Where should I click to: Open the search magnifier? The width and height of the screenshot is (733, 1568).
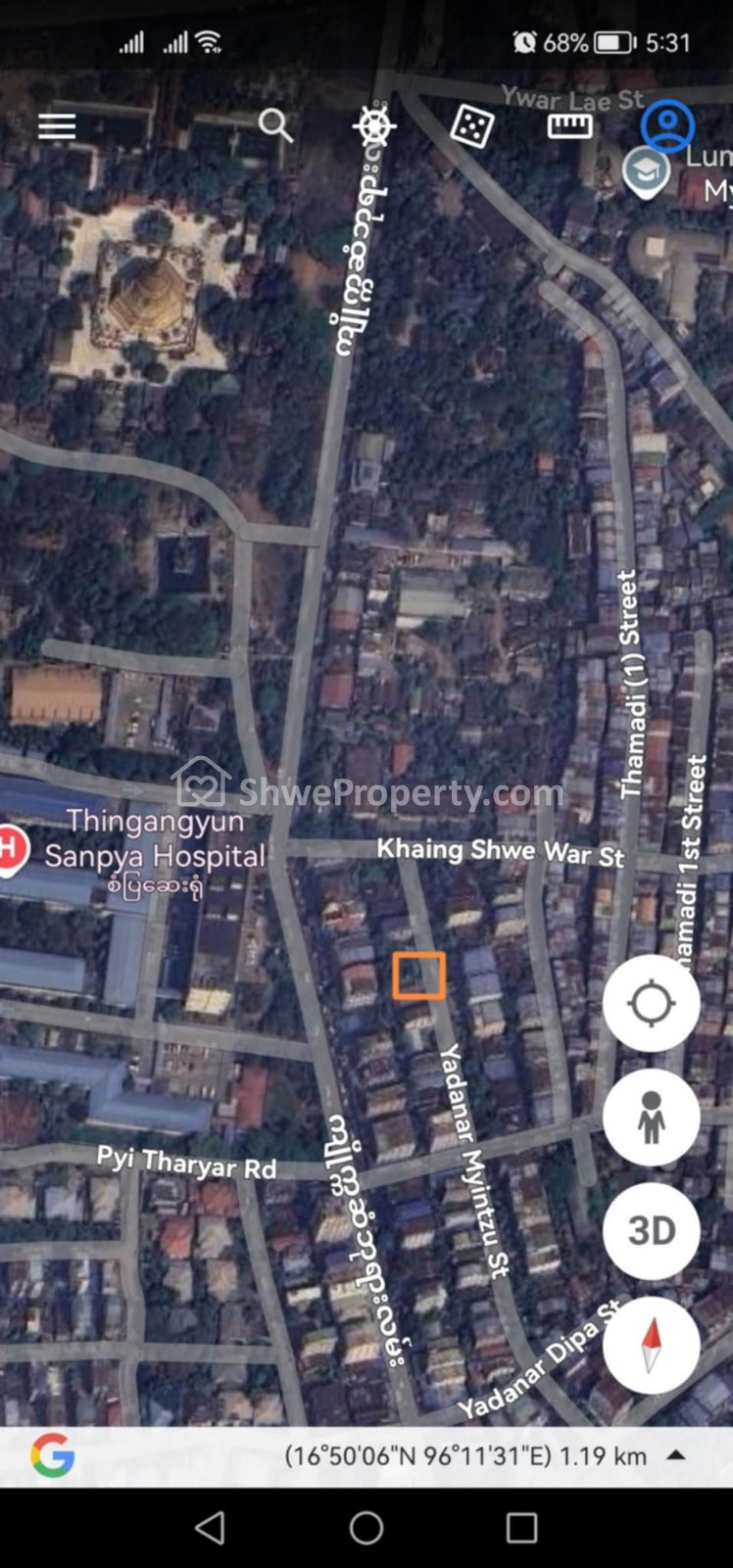(275, 125)
